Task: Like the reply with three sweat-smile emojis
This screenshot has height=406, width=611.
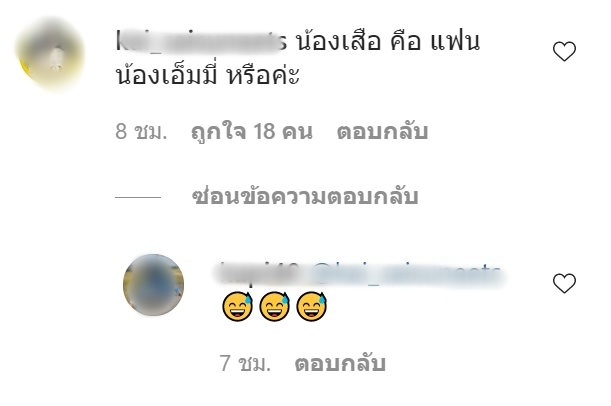Action: [x=565, y=283]
